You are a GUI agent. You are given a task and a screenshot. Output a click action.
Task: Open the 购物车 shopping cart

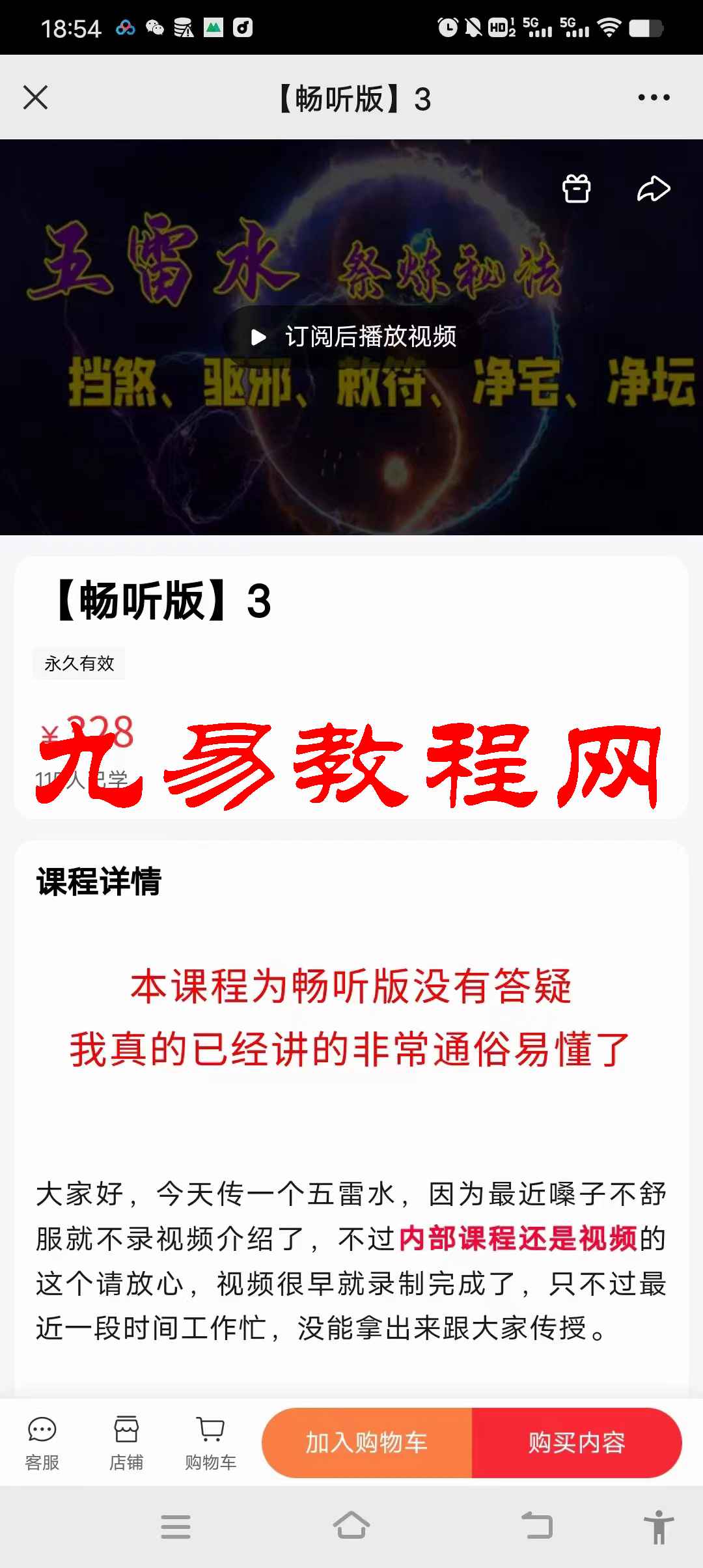(210, 1444)
